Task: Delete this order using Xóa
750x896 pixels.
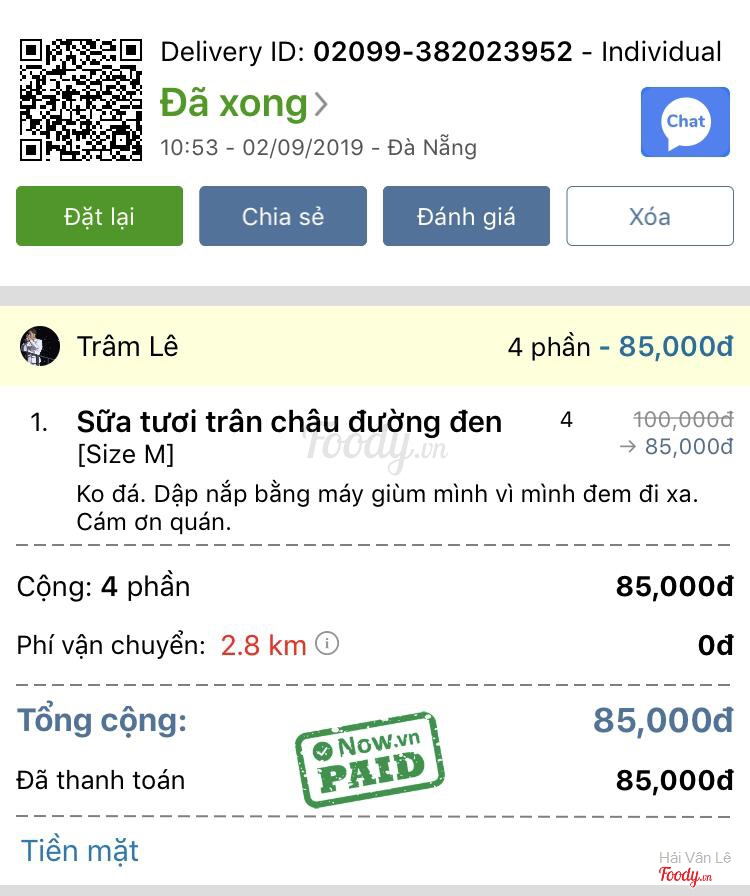Action: point(649,216)
